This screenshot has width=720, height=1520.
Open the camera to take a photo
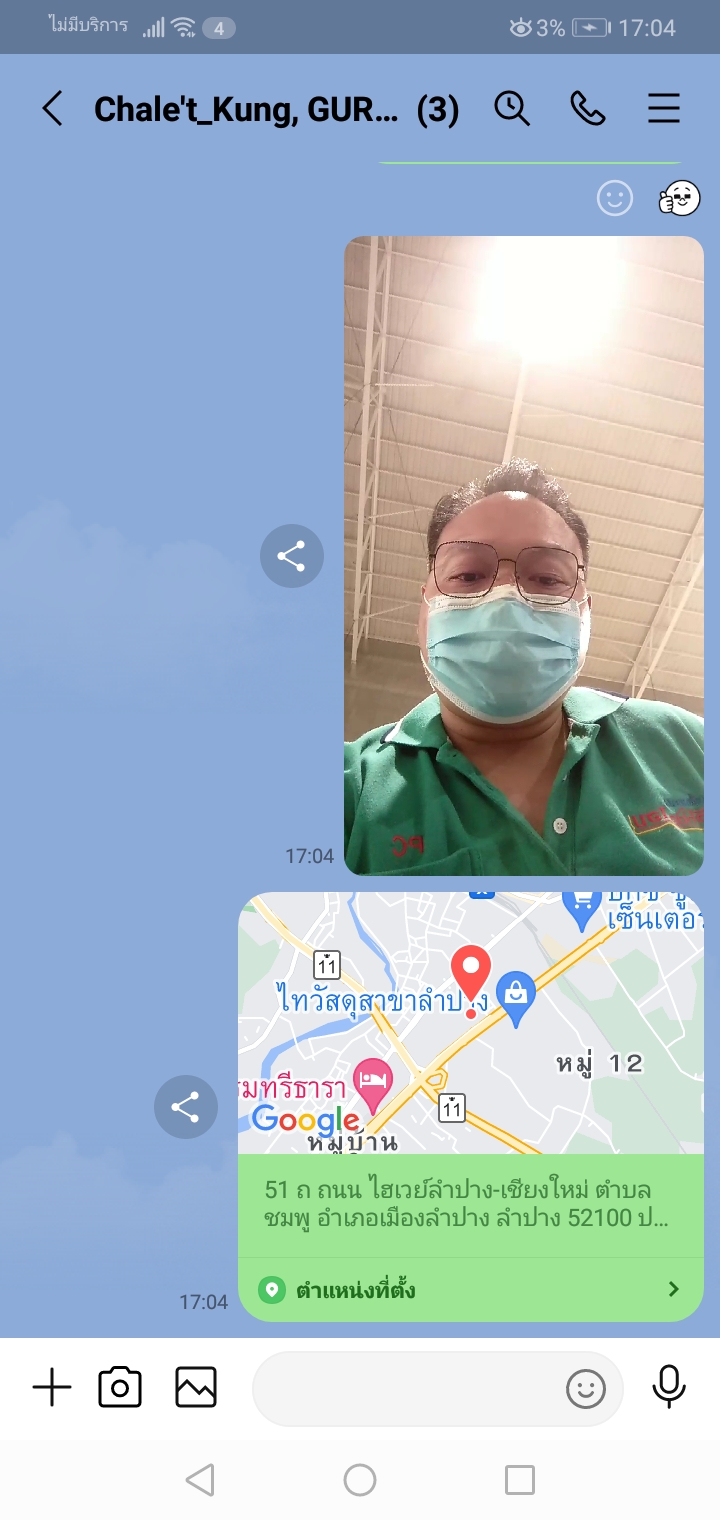coord(120,1388)
